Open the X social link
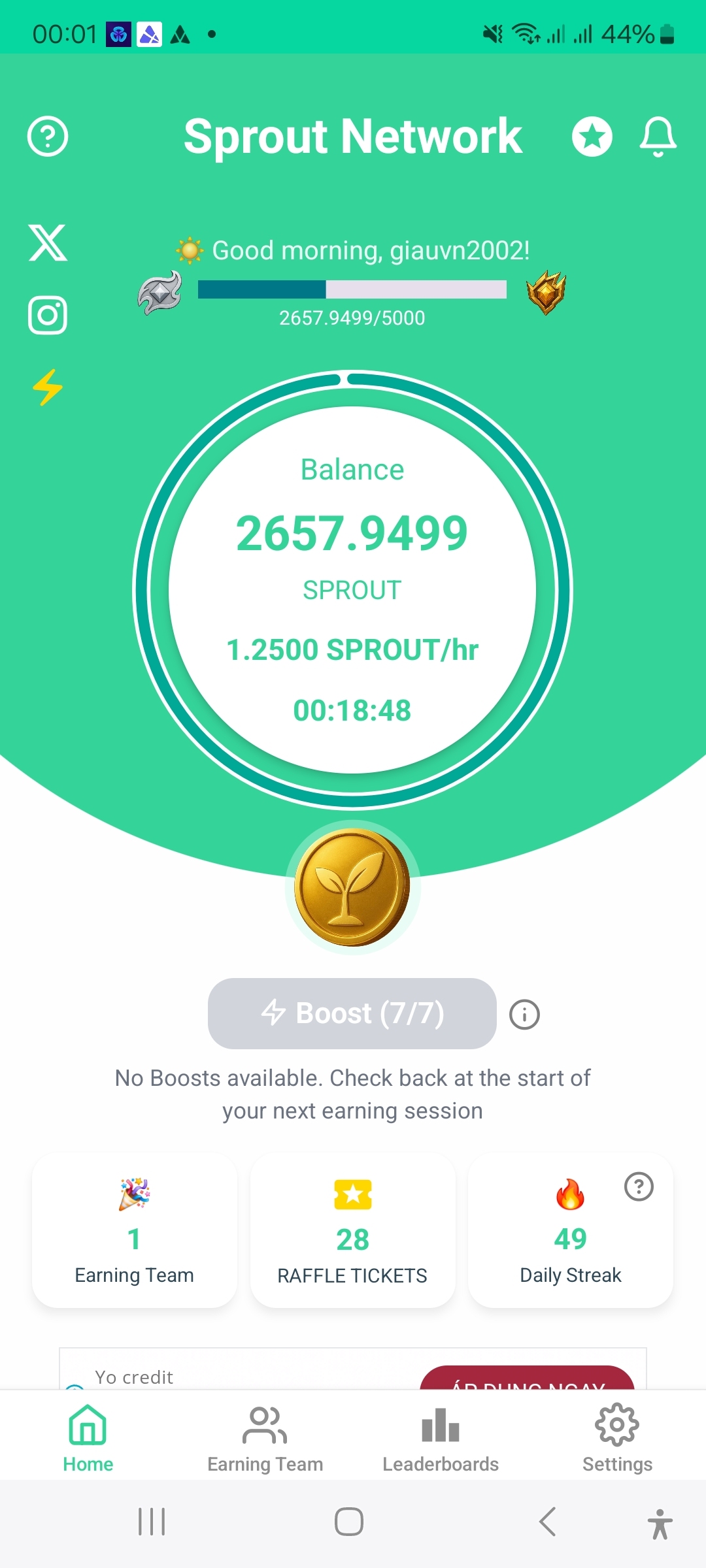The image size is (706, 1568). click(x=48, y=243)
